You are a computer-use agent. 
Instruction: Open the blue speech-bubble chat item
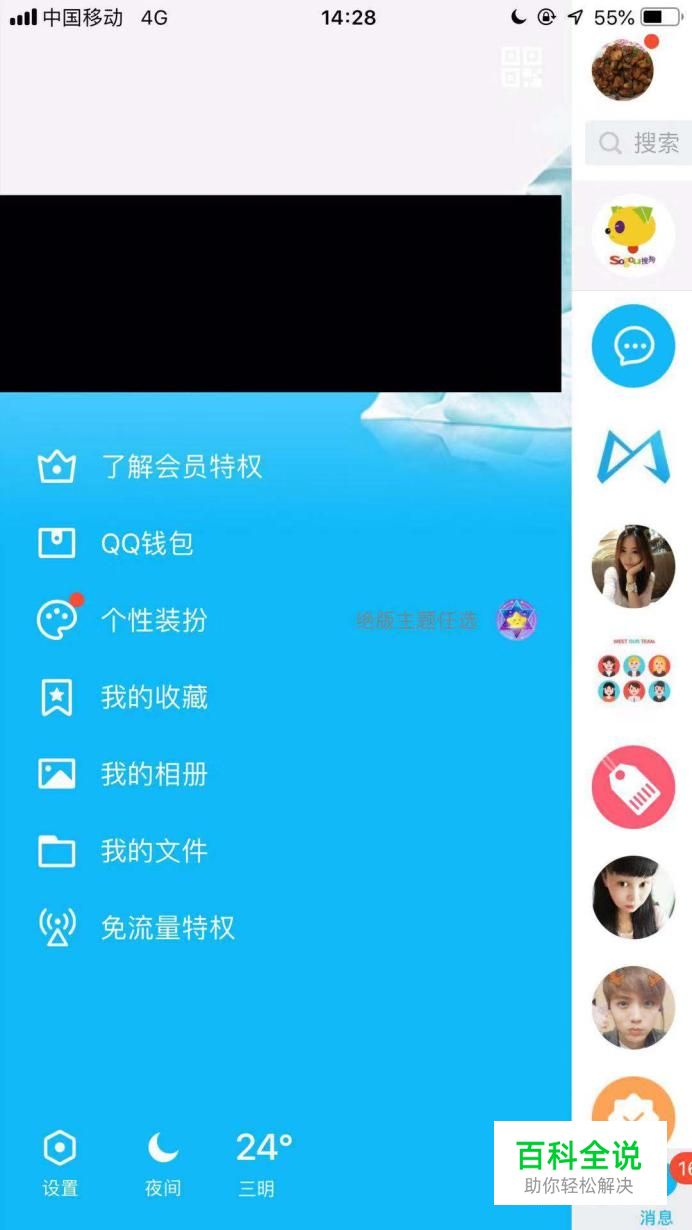click(633, 346)
